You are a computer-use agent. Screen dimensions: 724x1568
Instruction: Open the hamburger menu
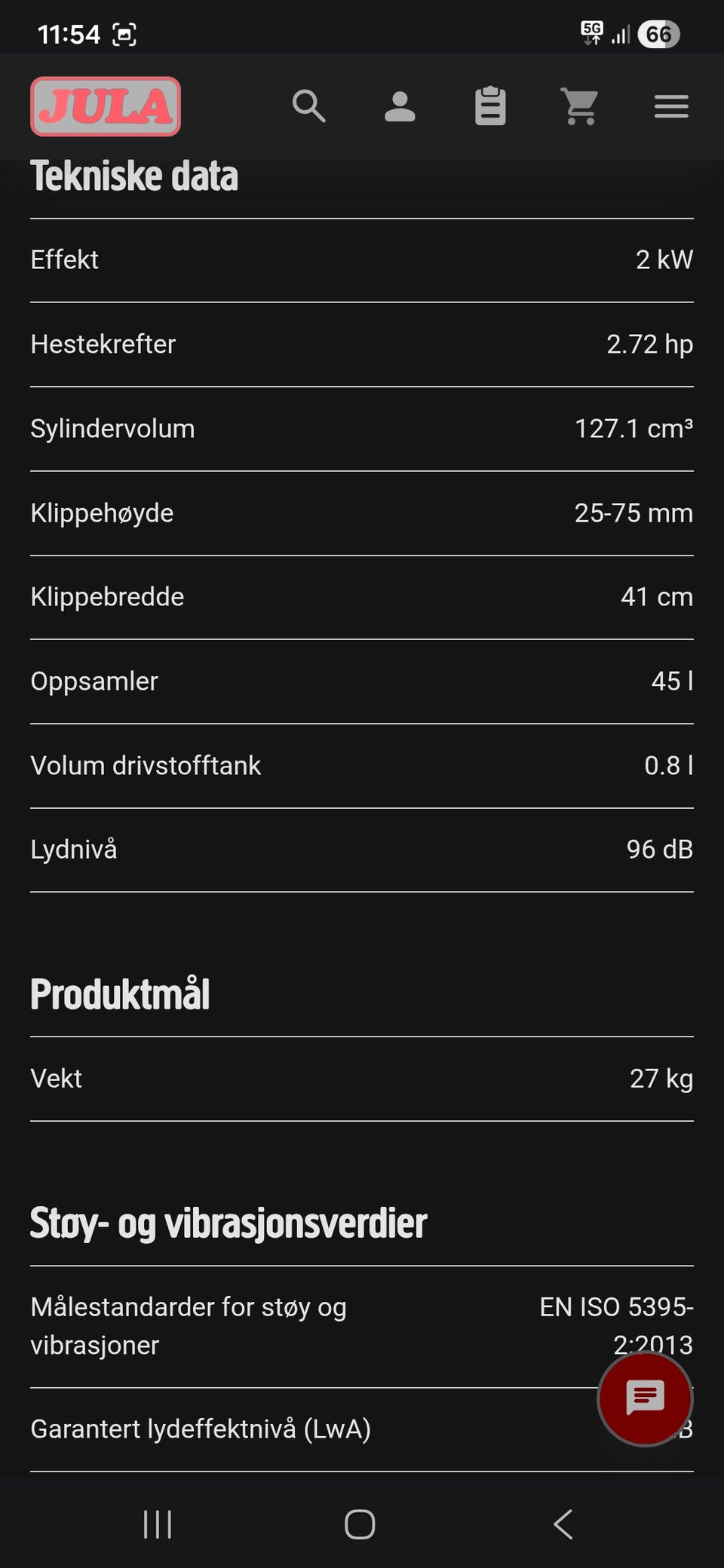pos(671,106)
